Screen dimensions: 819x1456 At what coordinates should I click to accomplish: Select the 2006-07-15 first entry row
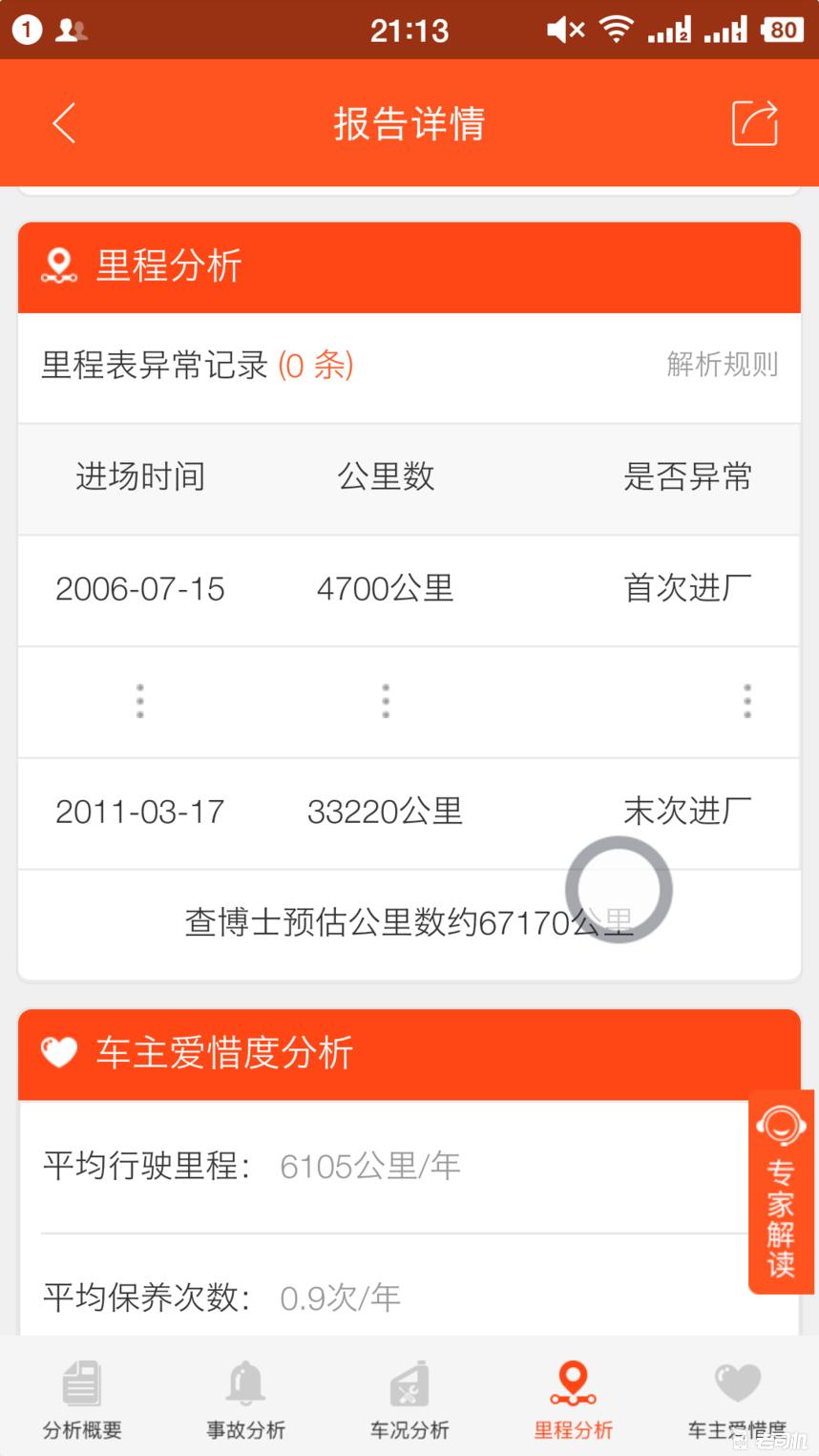tap(409, 589)
